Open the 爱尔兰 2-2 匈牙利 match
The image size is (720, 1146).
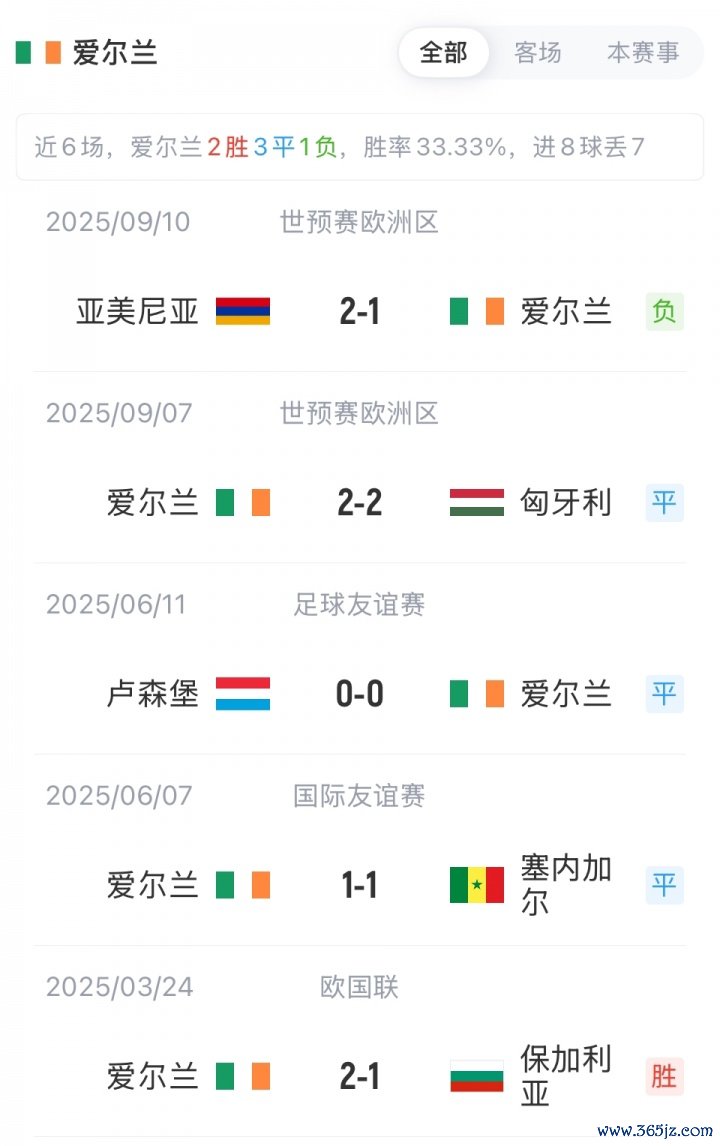pyautogui.click(x=360, y=502)
